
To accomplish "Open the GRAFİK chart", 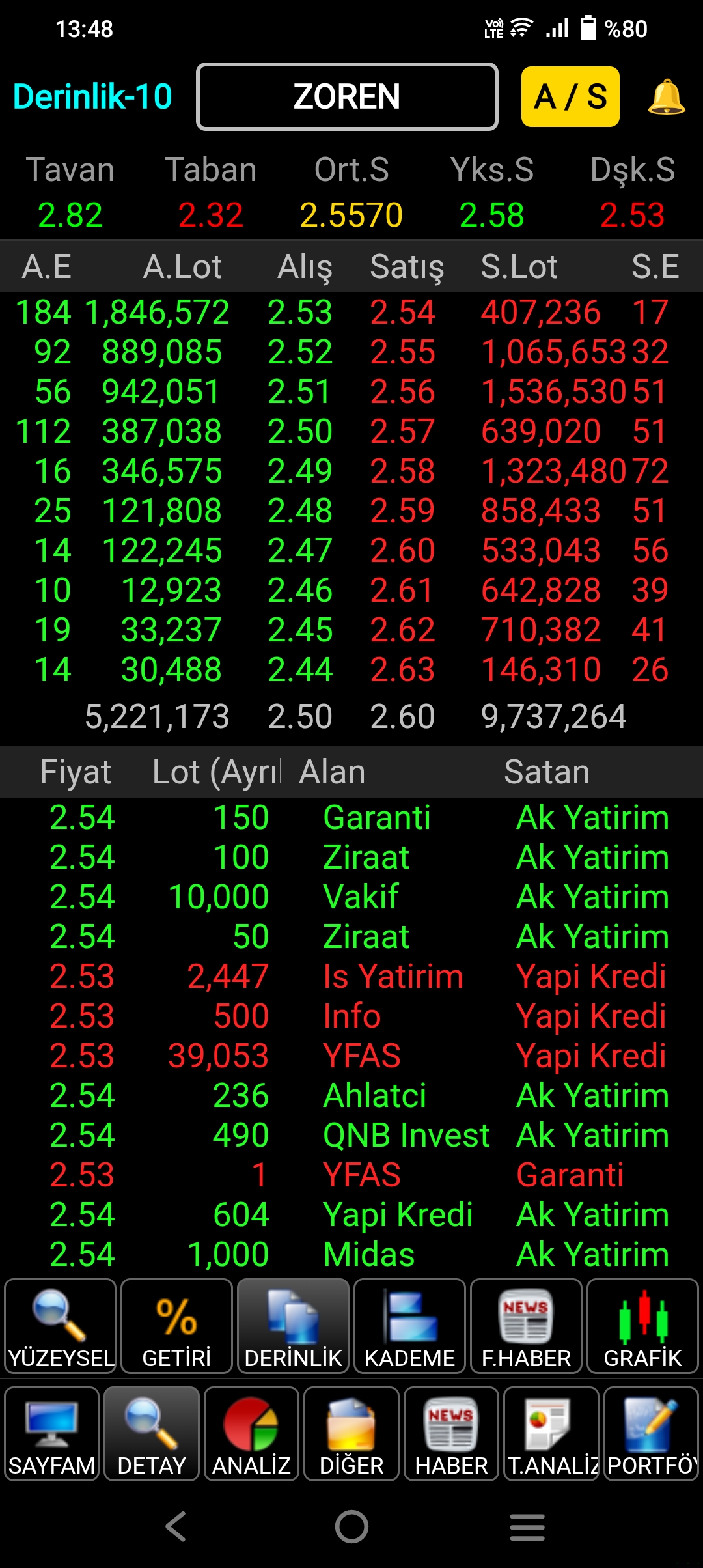I will [x=642, y=1326].
